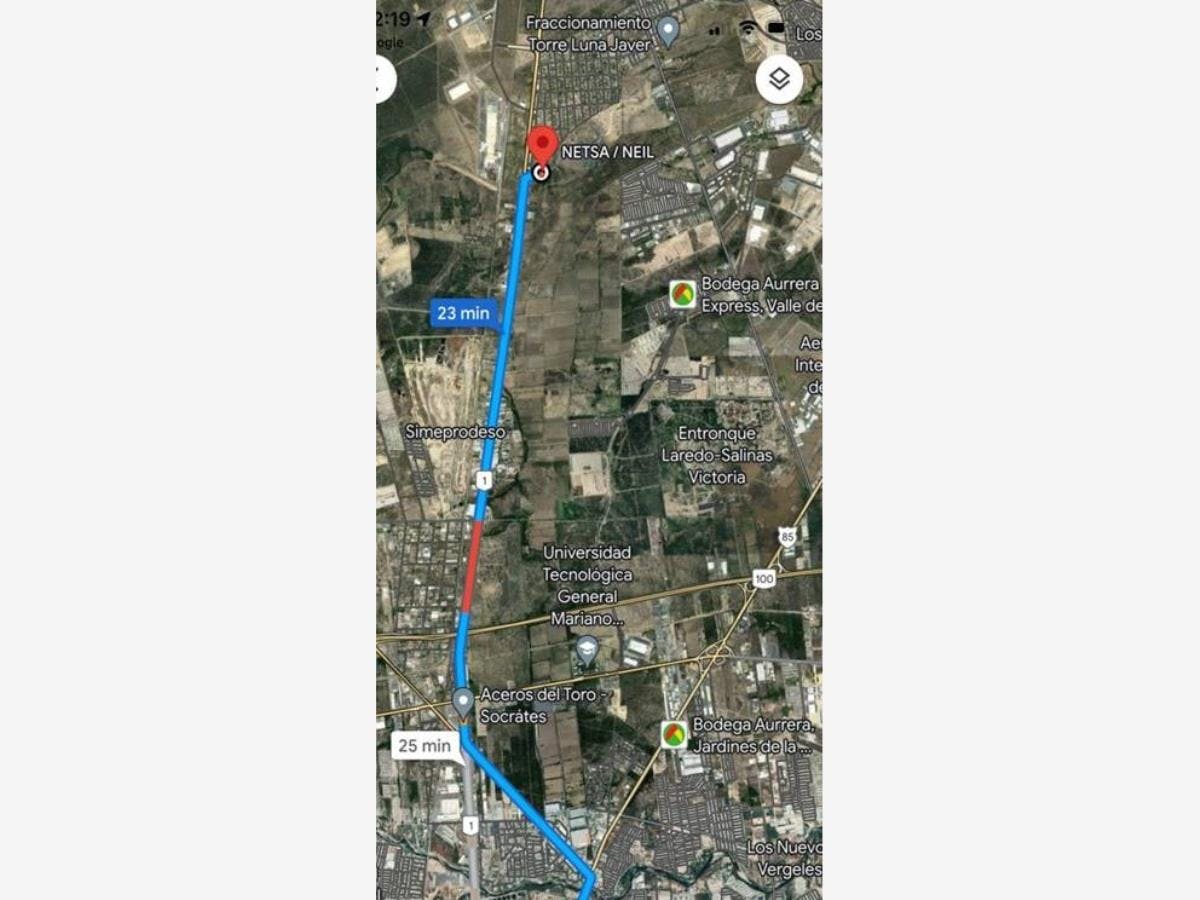Go back using the arrow button

[383, 79]
